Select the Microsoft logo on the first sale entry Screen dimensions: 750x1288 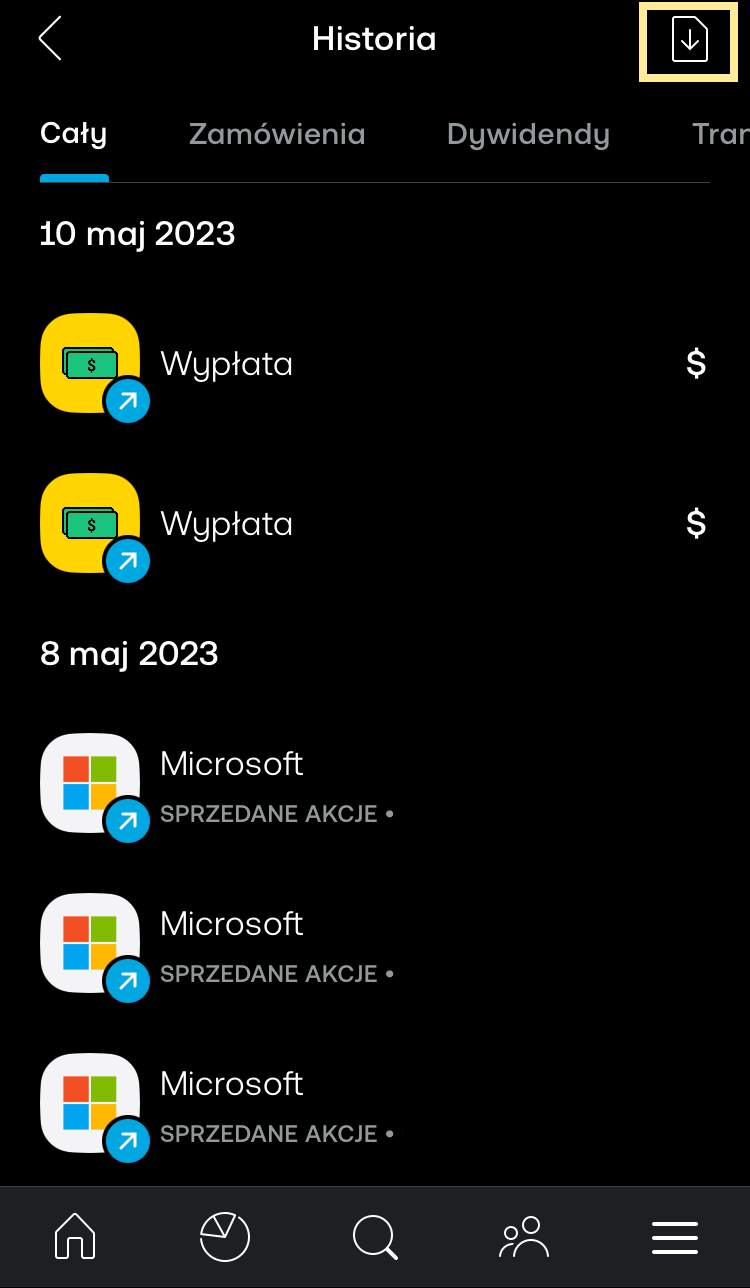coord(89,783)
